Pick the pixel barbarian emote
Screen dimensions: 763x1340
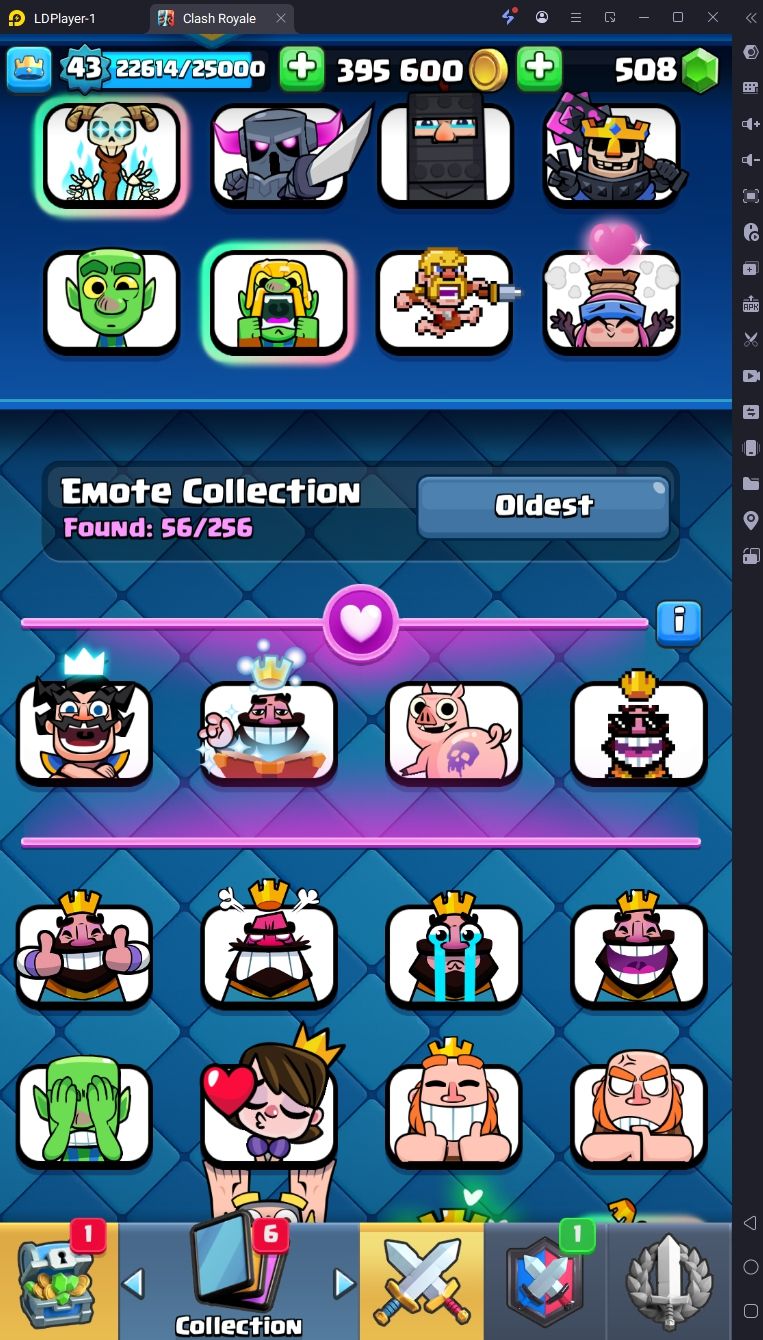coord(445,300)
